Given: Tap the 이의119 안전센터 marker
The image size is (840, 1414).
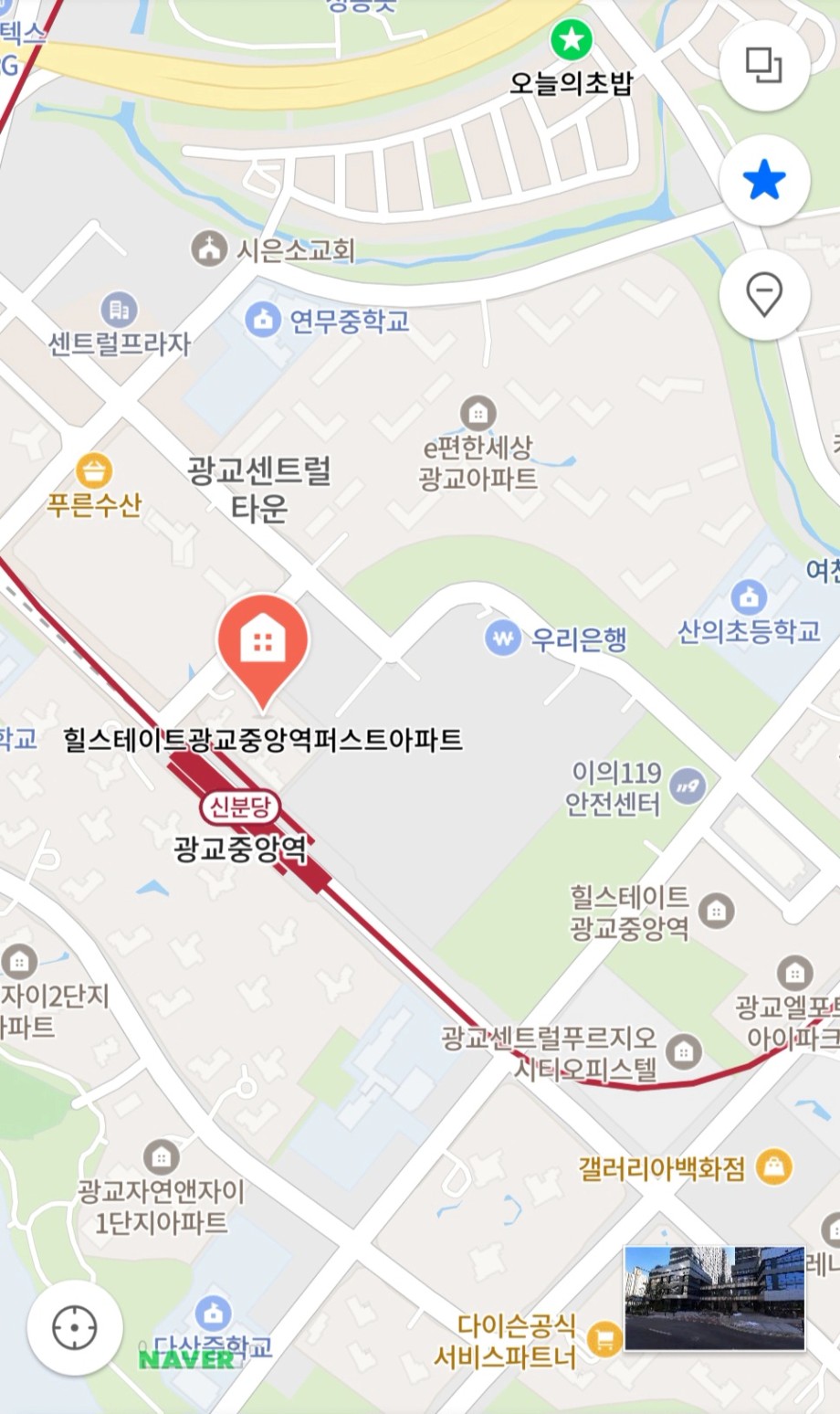Looking at the screenshot, I should coord(687,786).
